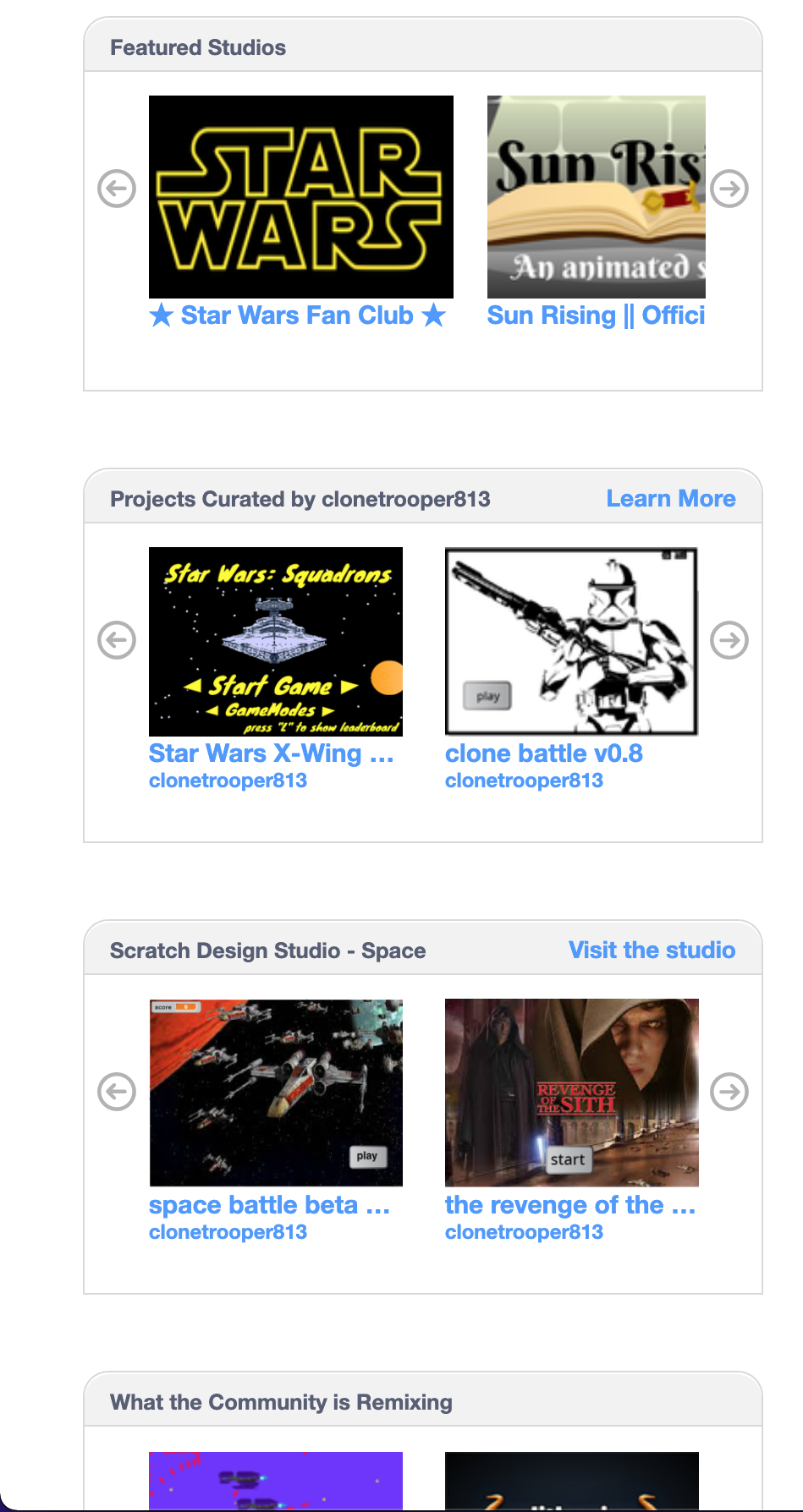
Task: Open the Star Wars Fan Club studio thumbnail
Action: (x=300, y=196)
